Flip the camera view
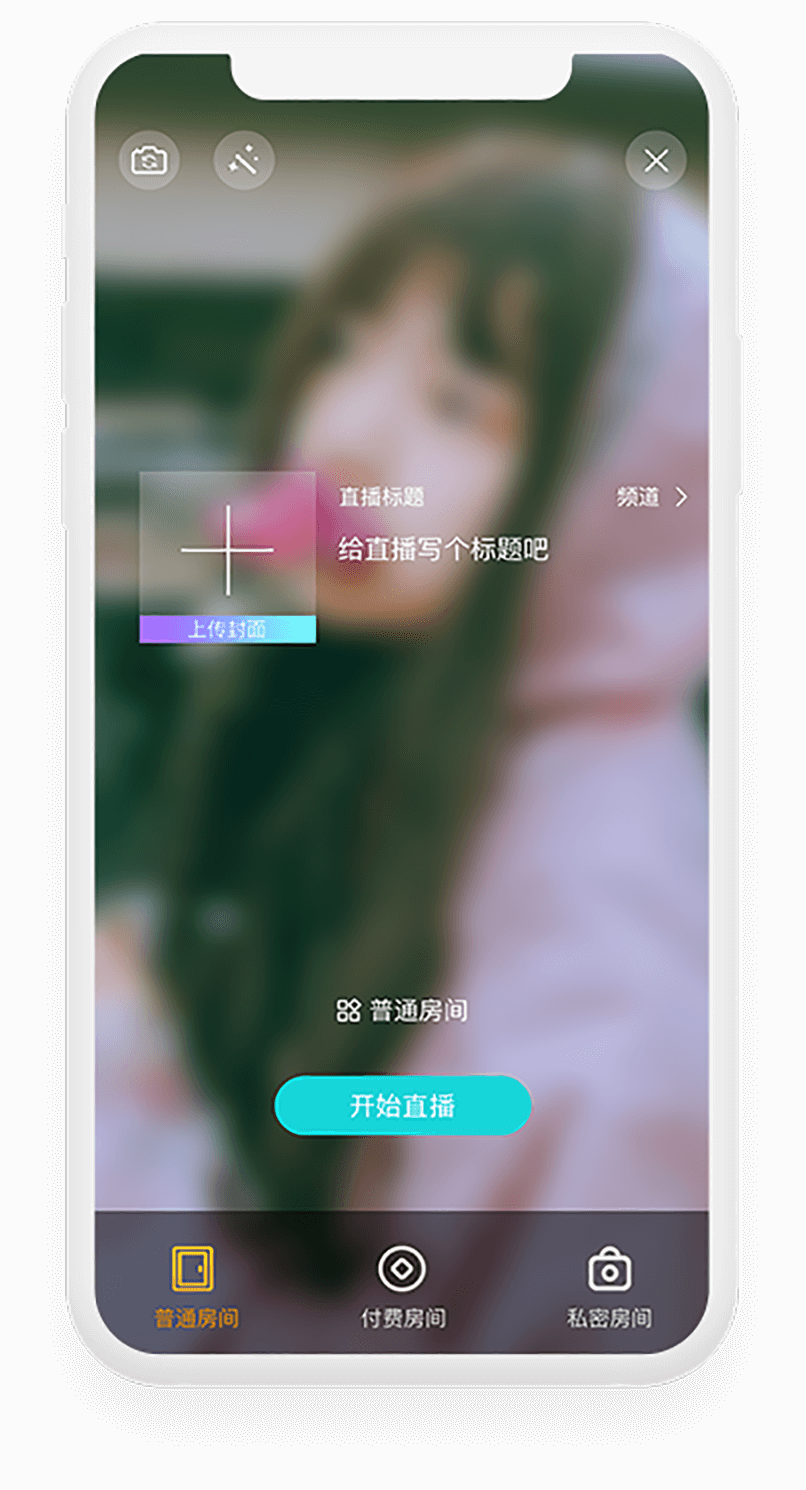The height and width of the screenshot is (1490, 806). click(x=149, y=160)
